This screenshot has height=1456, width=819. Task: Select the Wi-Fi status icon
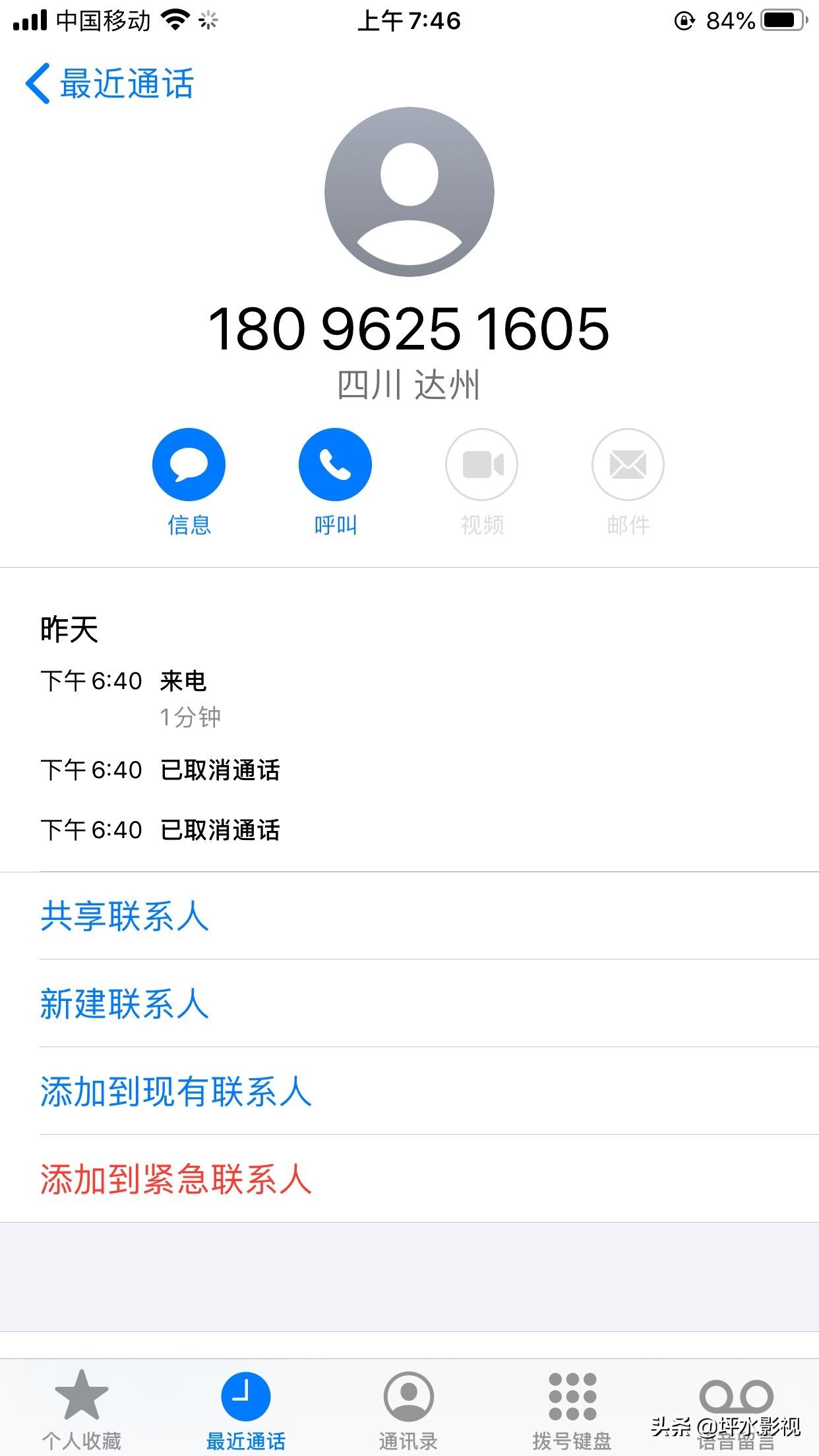tap(176, 20)
